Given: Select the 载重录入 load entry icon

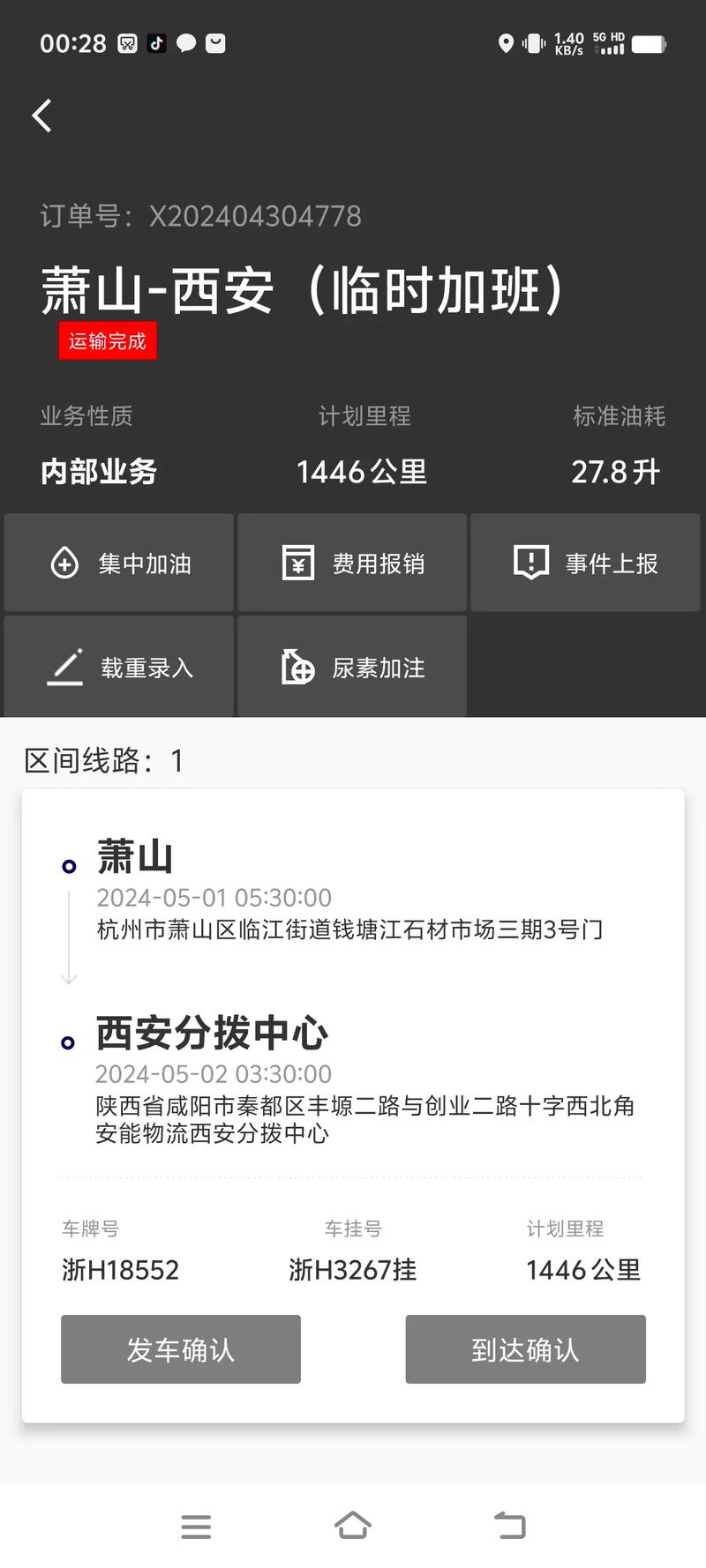Looking at the screenshot, I should click(x=64, y=668).
